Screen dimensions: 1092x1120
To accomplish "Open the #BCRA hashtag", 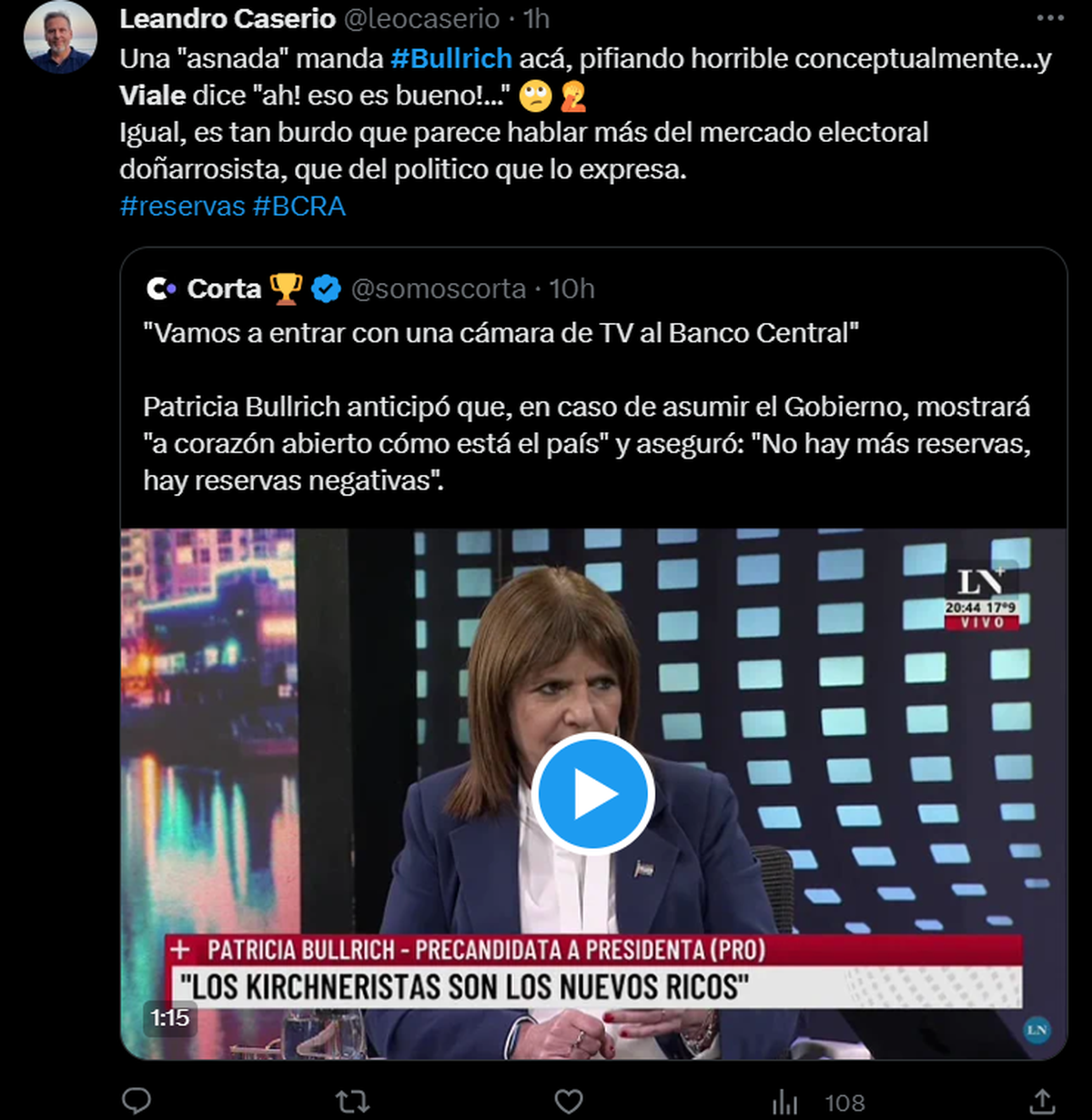I will [x=299, y=206].
